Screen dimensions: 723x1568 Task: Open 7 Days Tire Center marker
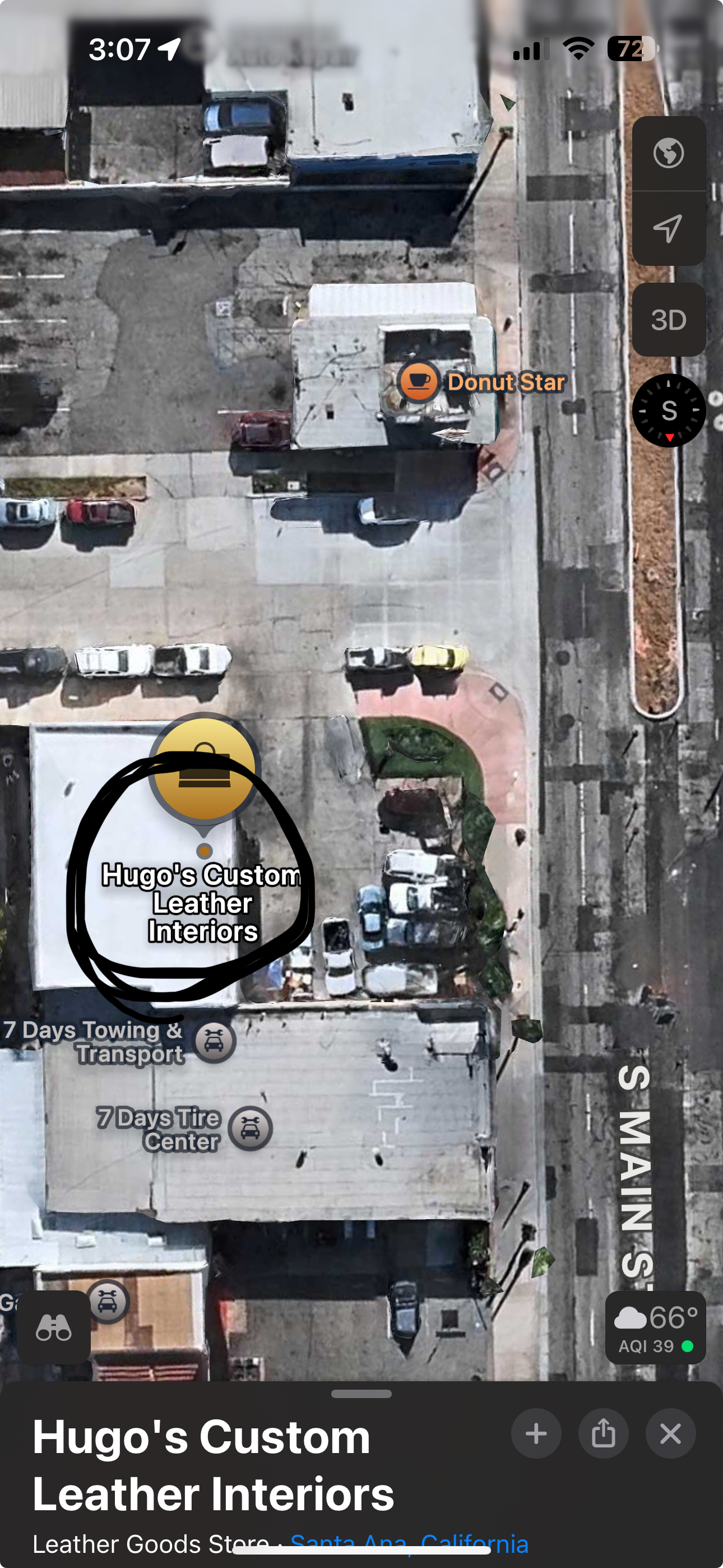250,1128
